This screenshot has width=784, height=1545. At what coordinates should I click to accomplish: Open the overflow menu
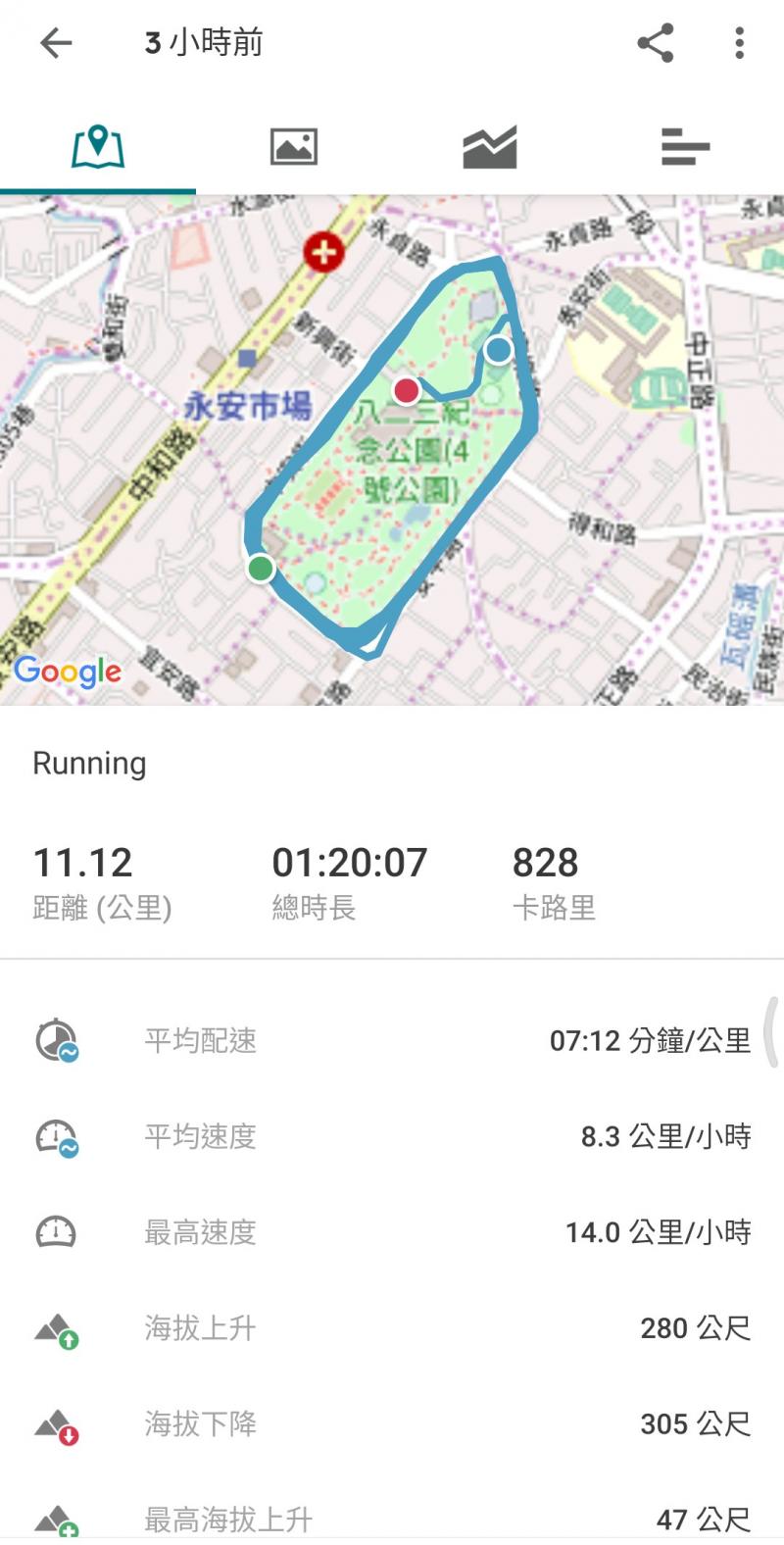pos(739,43)
